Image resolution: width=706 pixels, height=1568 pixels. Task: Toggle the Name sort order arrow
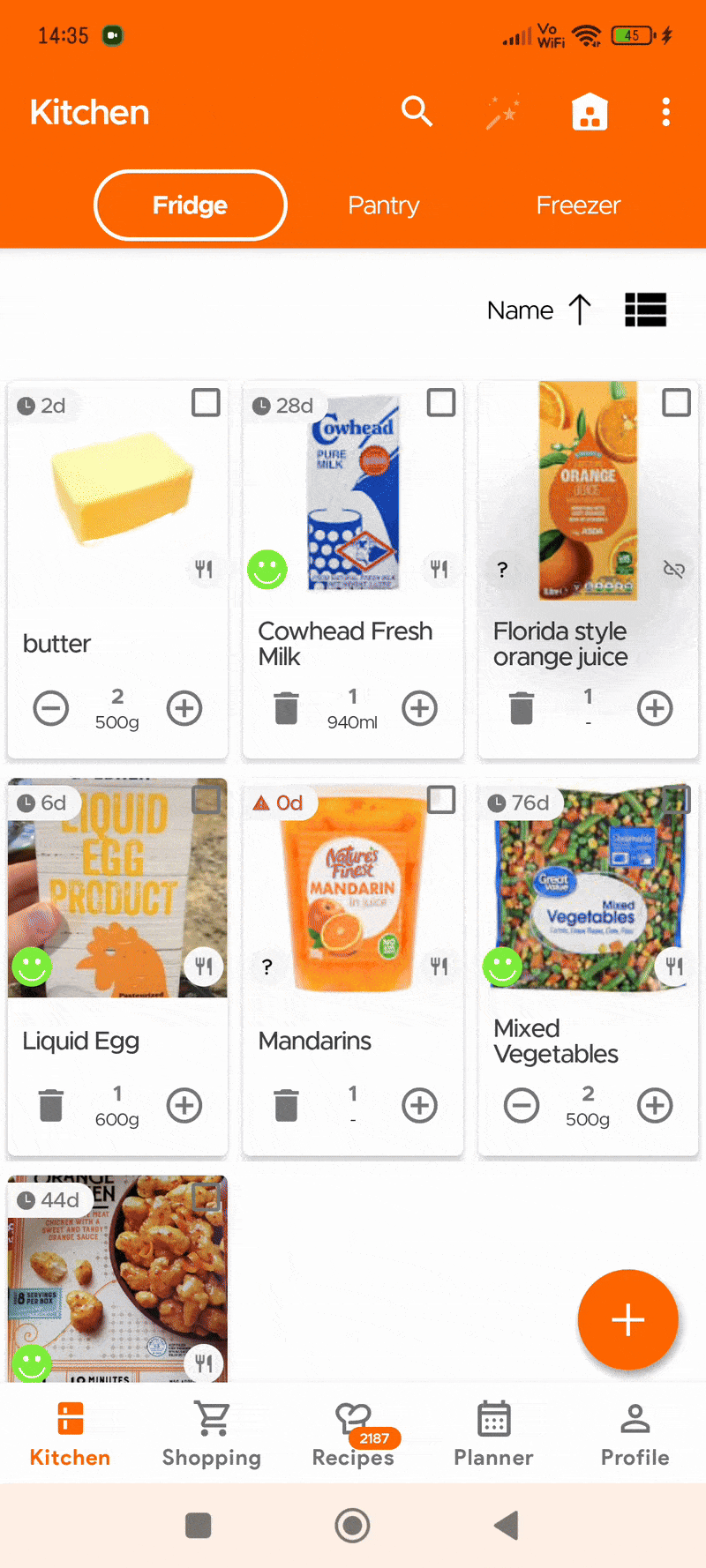(x=578, y=310)
